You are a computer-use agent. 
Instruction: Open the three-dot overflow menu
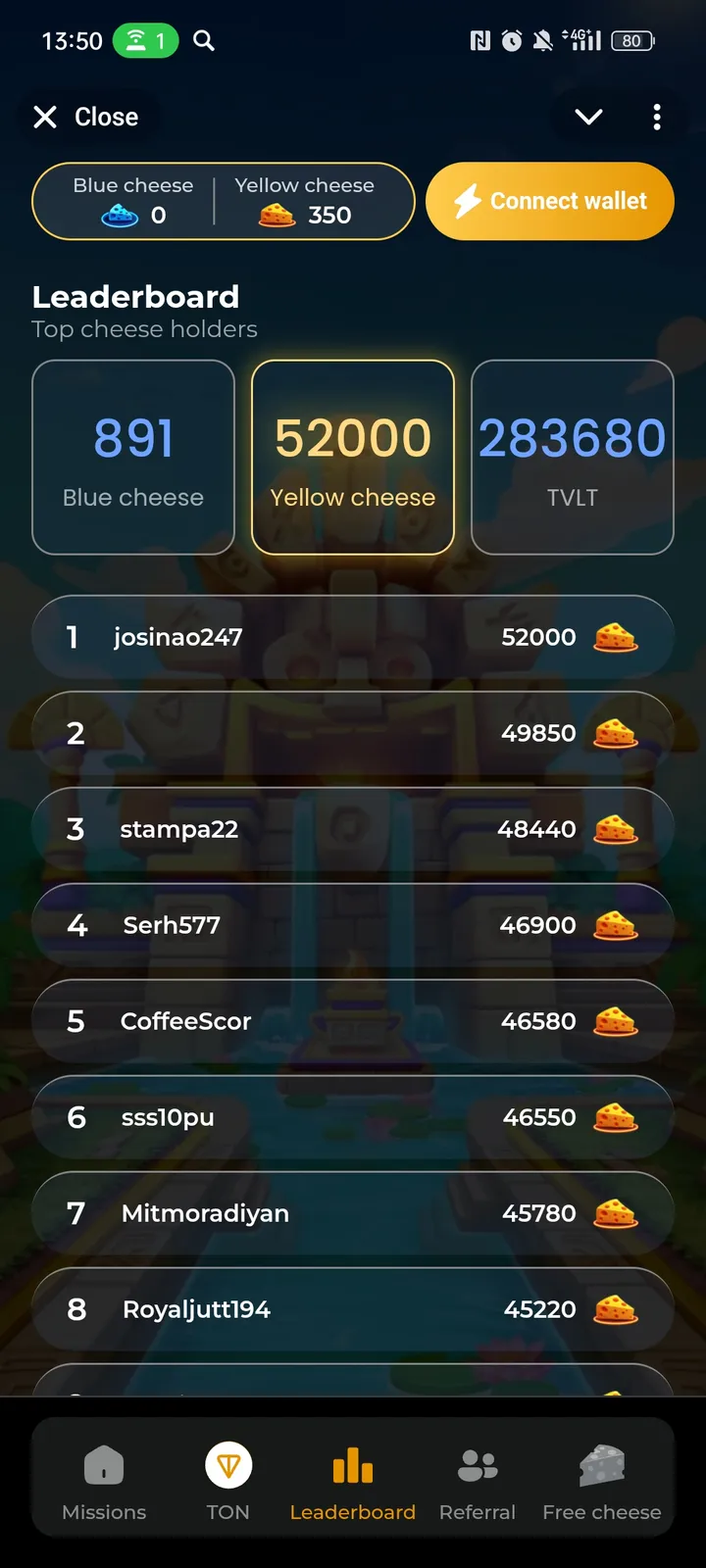pyautogui.click(x=657, y=117)
